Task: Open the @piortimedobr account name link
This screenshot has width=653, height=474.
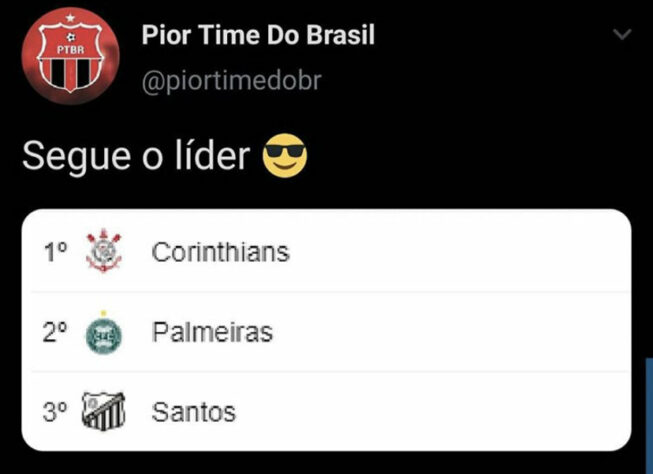Action: pyautogui.click(x=232, y=81)
